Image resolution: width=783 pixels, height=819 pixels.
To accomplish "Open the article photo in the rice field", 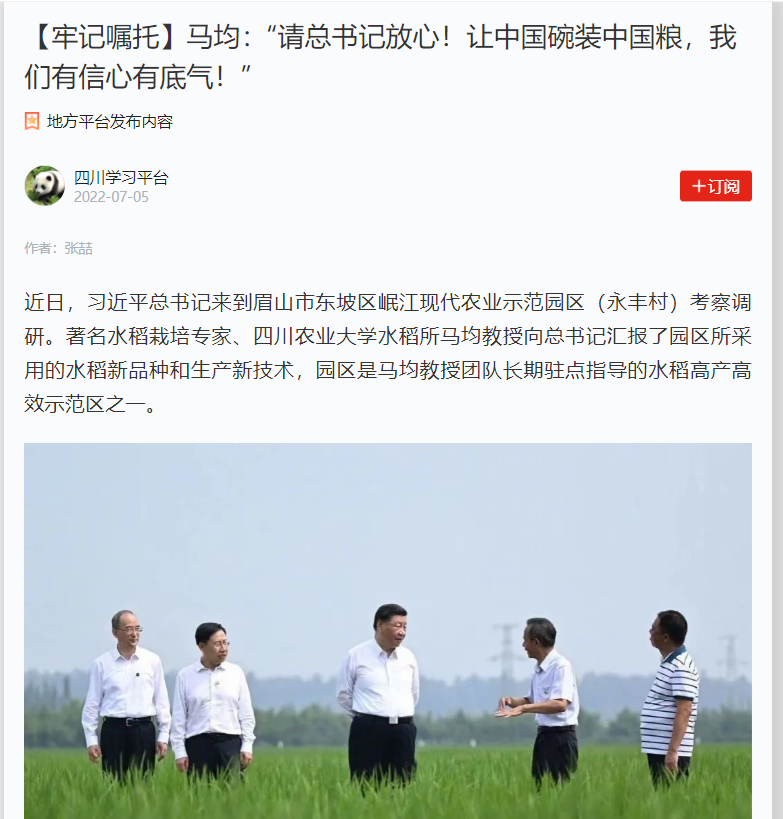I will 388,630.
